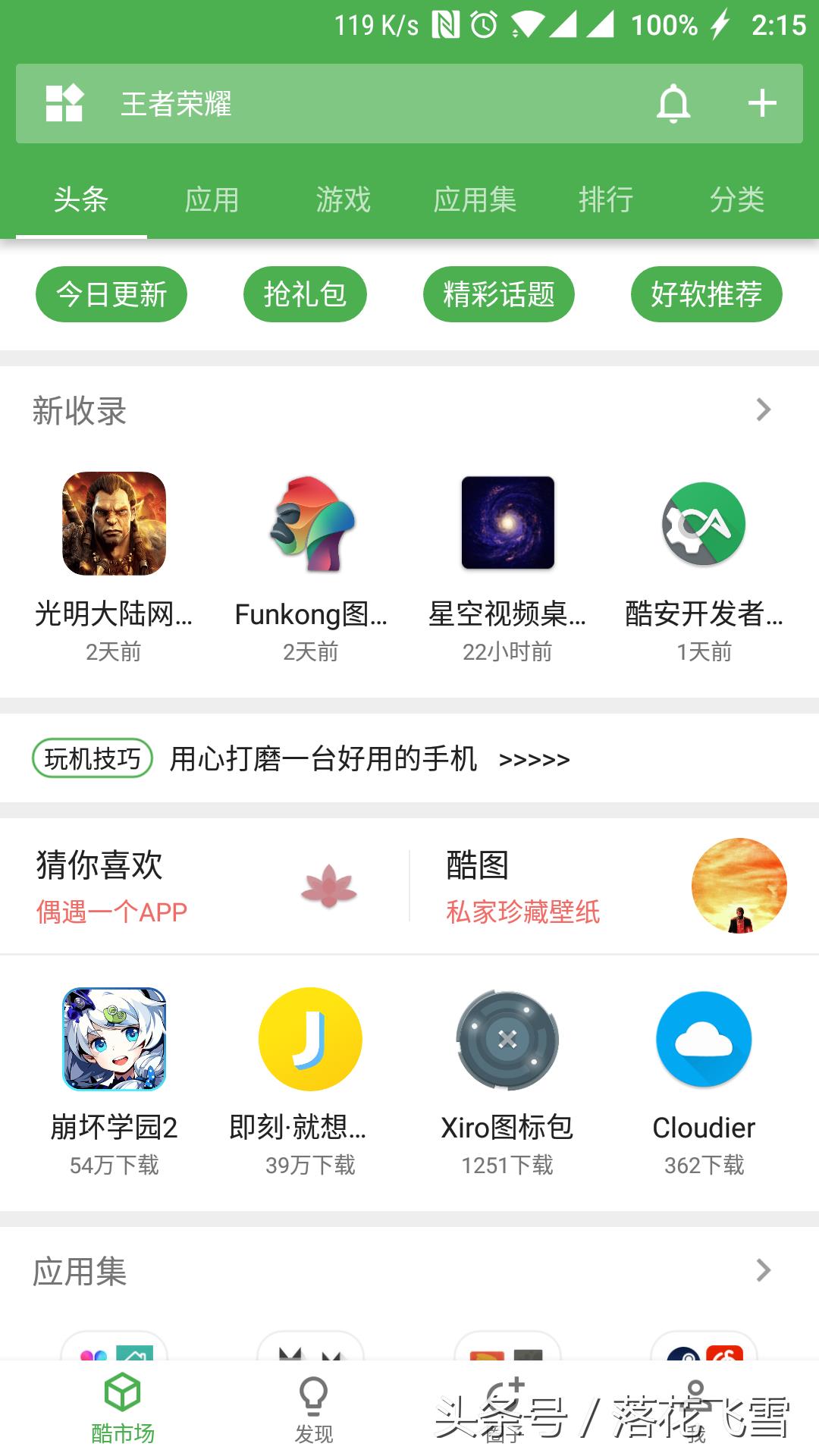Open 好软推荐 chip
819x1456 pixels.
(x=706, y=294)
